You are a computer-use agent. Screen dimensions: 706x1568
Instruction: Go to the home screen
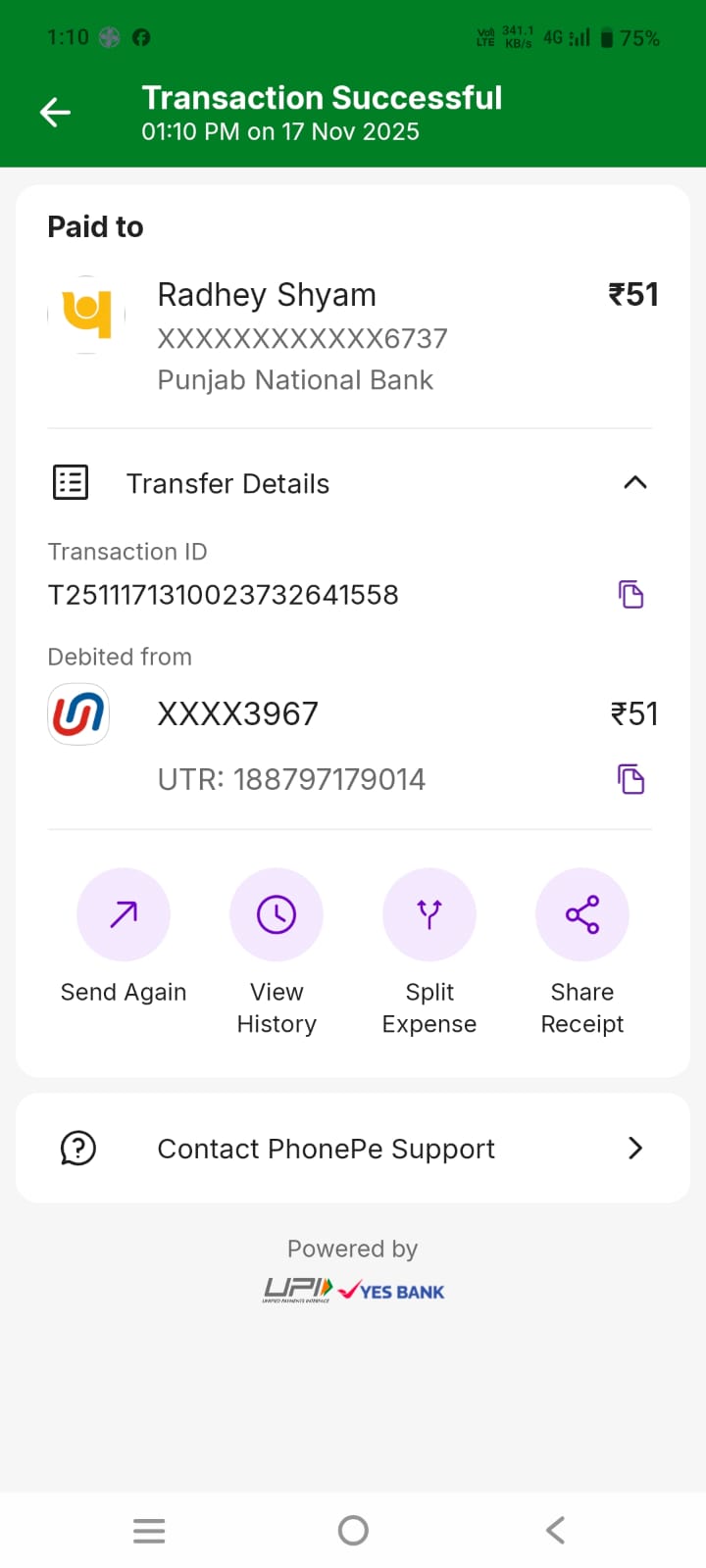click(x=353, y=1530)
